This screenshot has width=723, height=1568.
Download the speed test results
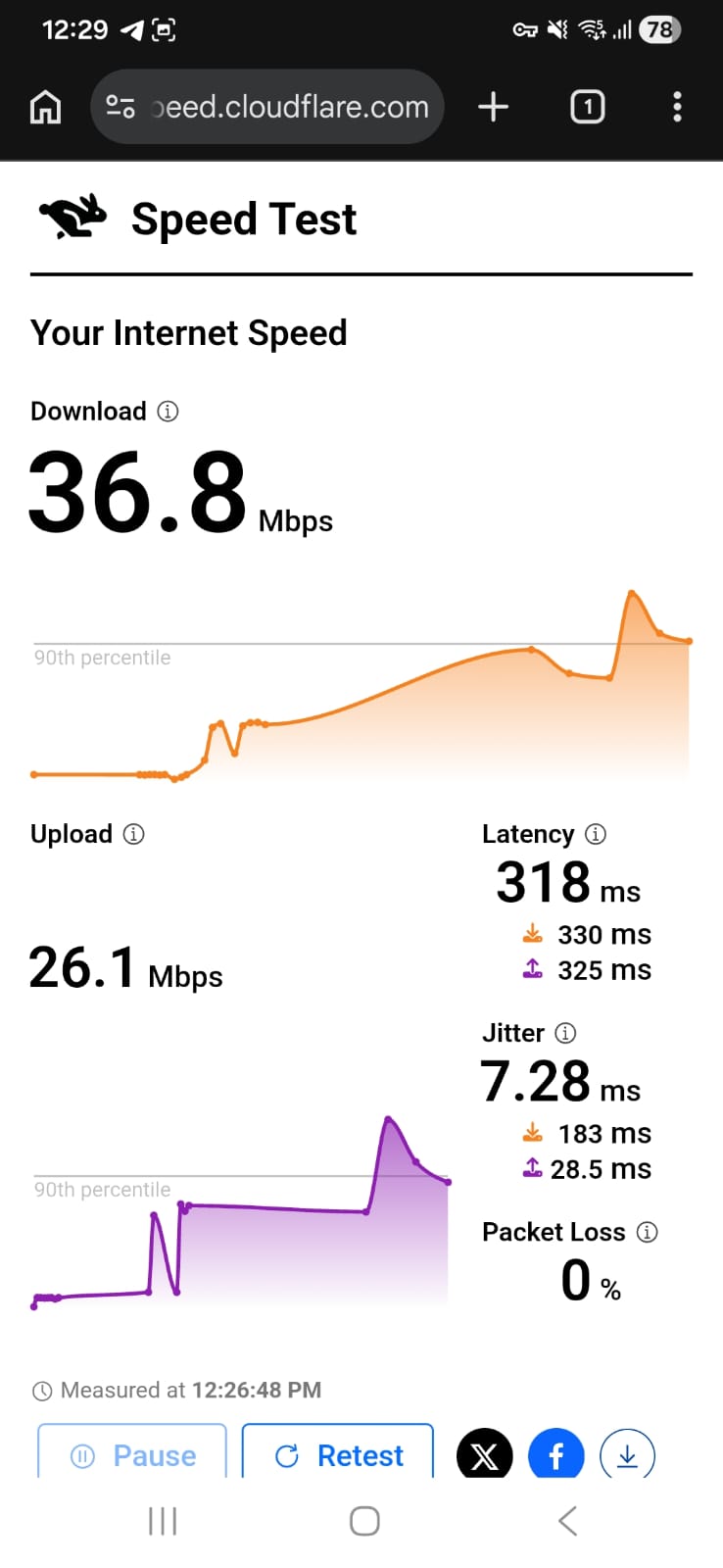click(x=627, y=1455)
